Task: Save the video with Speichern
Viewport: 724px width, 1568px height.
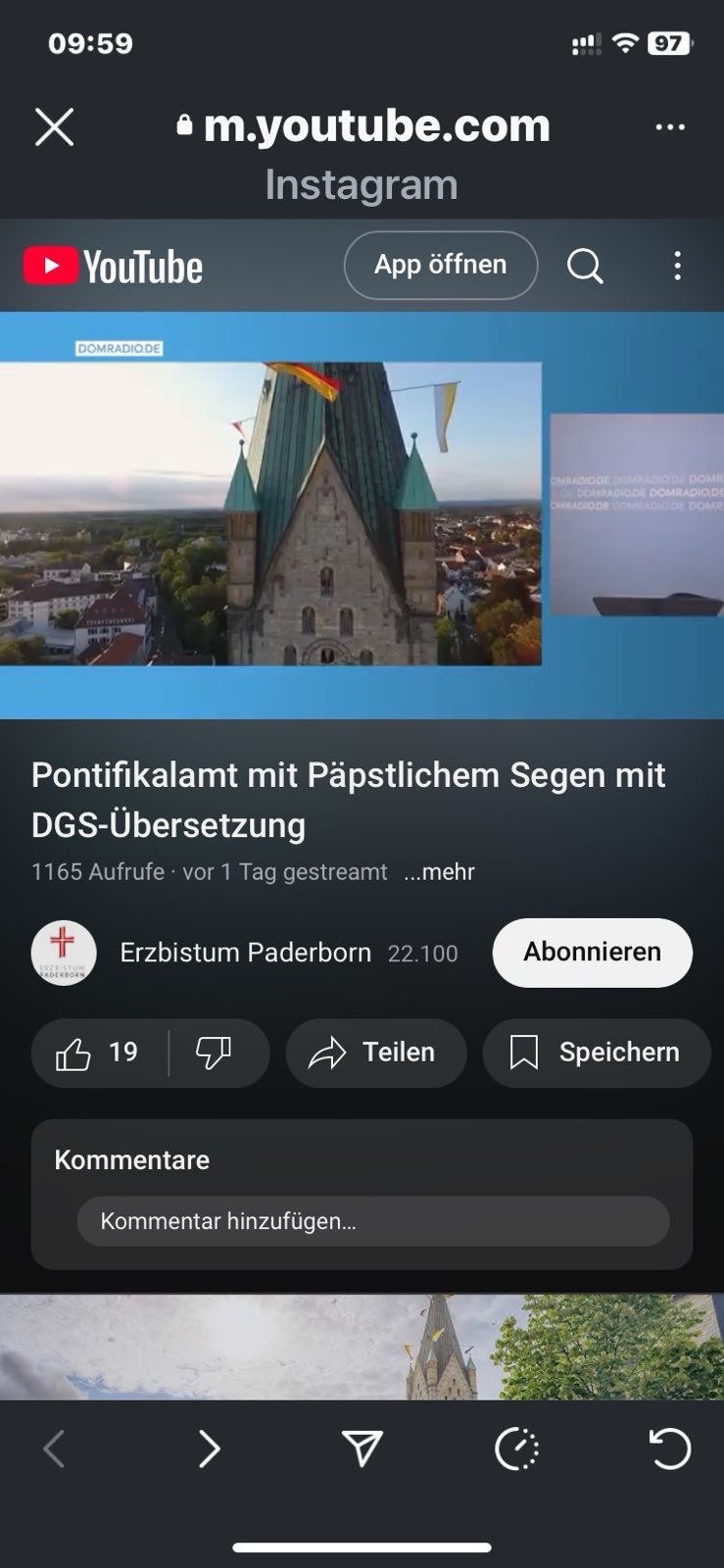Action: pos(596,1053)
